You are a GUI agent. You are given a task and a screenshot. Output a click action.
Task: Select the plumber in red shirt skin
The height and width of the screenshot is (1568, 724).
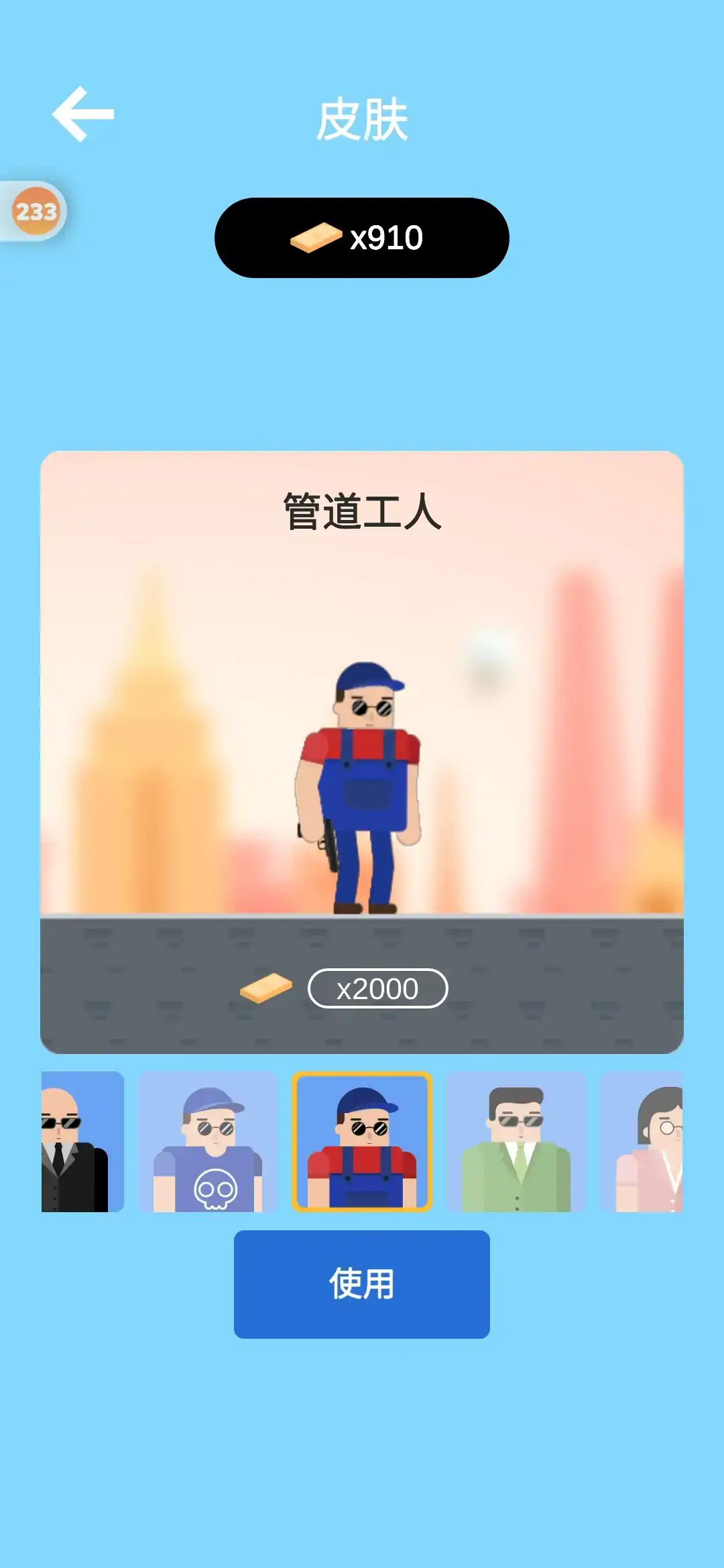[361, 1141]
